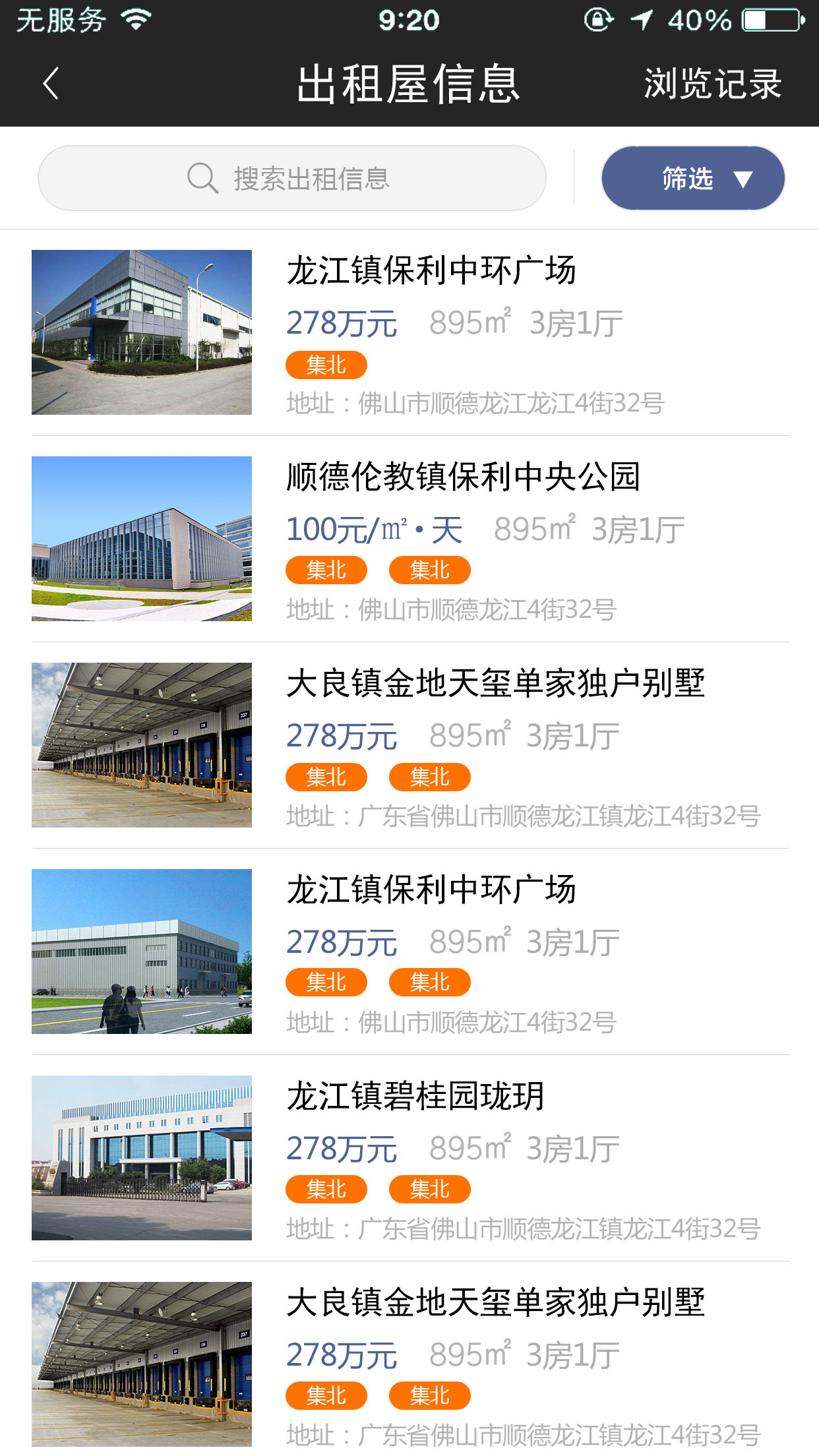Select 龙江镇保利中环广场 listing with two 集北 tags

[409, 952]
